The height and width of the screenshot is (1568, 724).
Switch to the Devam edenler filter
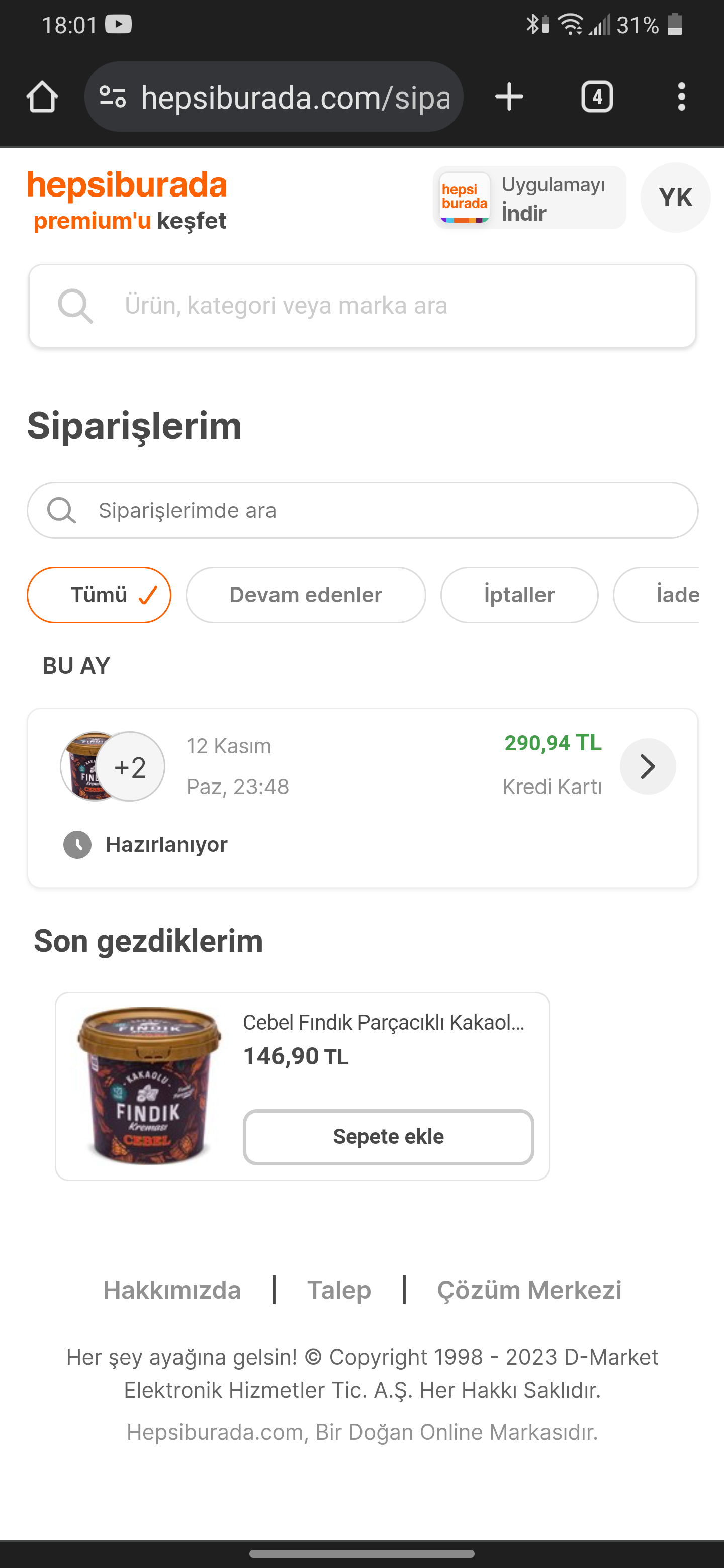click(x=306, y=595)
